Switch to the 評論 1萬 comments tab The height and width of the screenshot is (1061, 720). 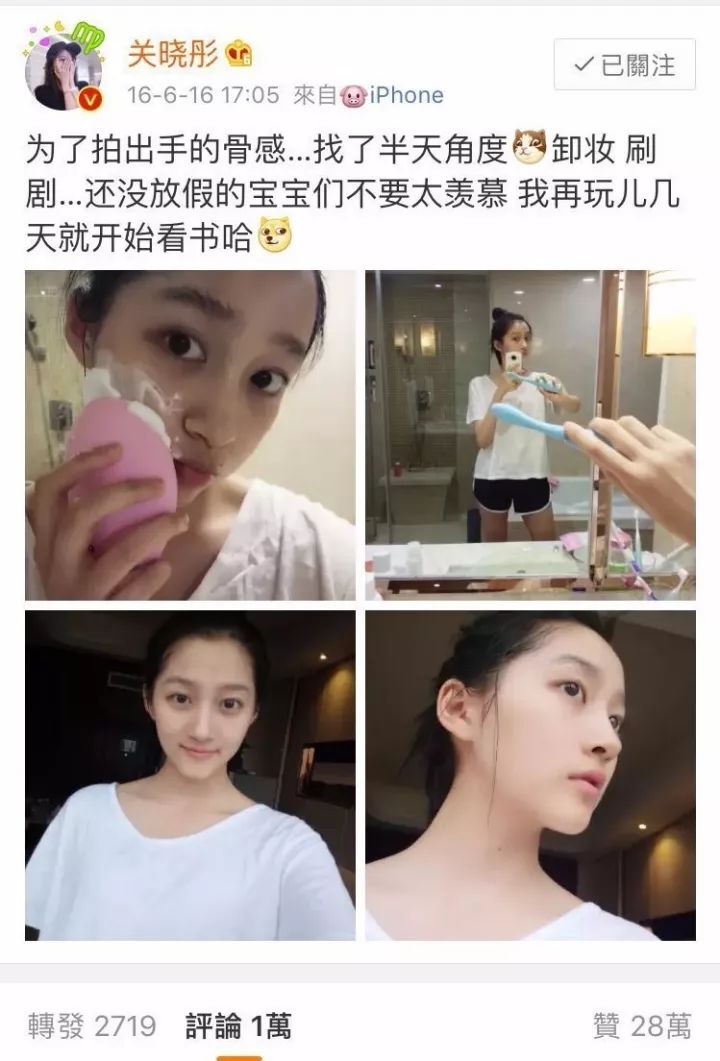[x=238, y=1025]
